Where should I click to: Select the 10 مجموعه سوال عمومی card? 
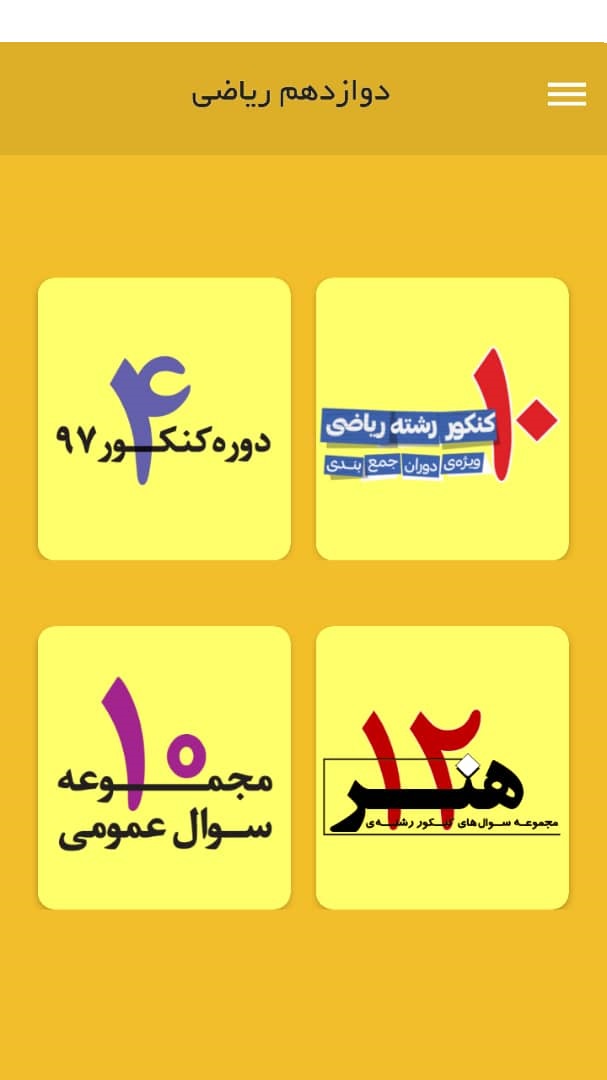[164, 767]
